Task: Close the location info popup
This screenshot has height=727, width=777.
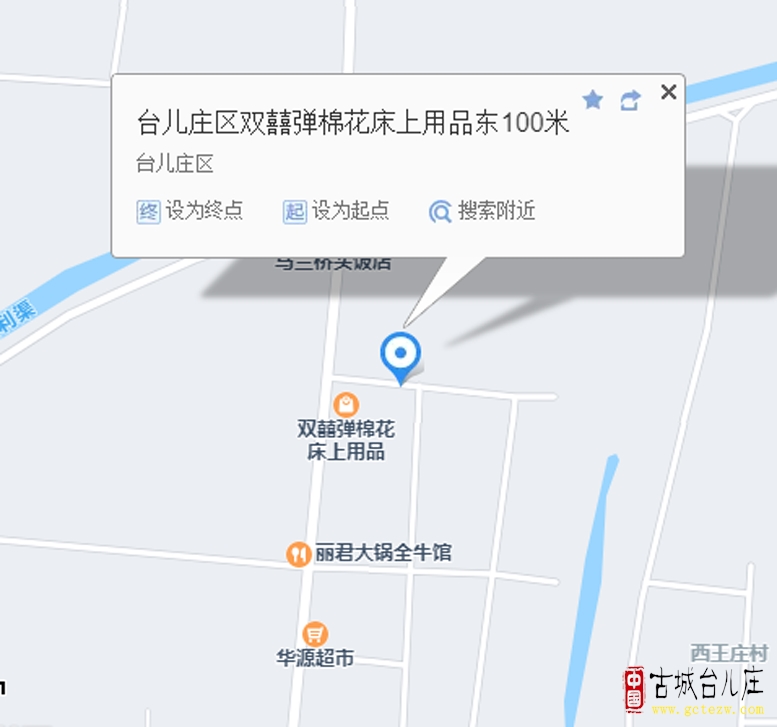Action: coord(669,93)
